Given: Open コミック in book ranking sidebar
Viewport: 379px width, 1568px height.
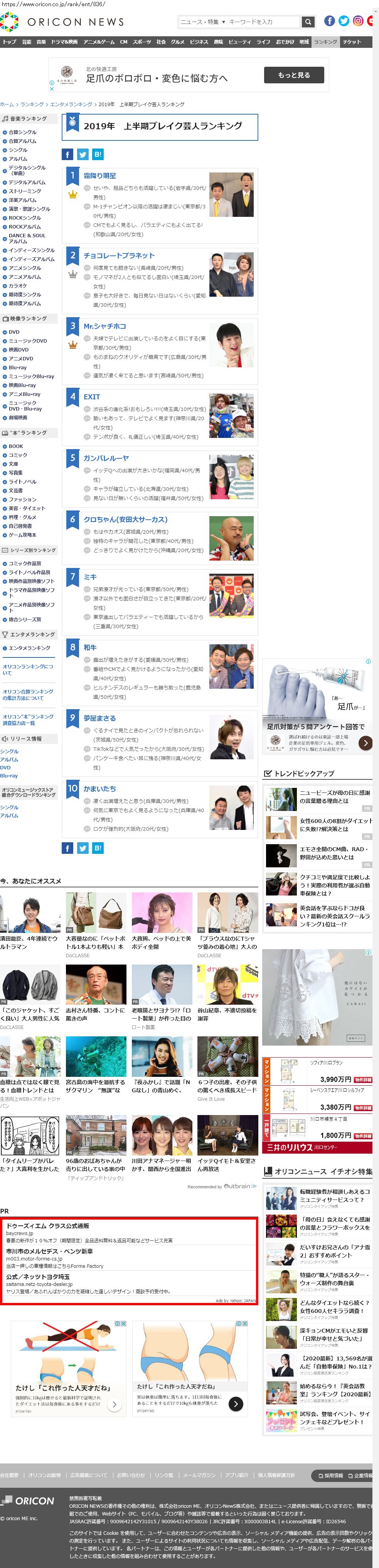Looking at the screenshot, I should [18, 455].
